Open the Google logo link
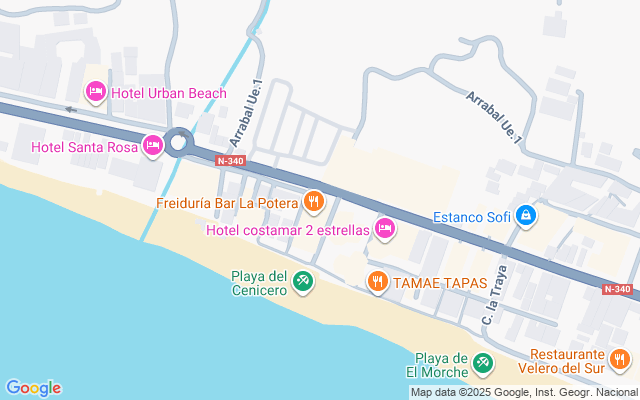 33,388
